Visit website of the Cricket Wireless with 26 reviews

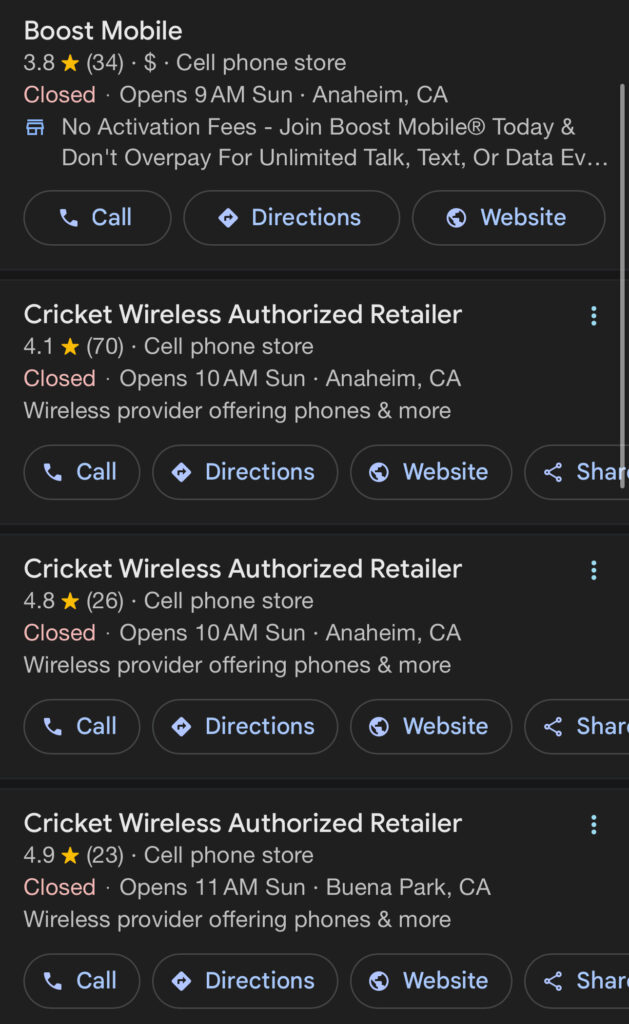pos(431,726)
